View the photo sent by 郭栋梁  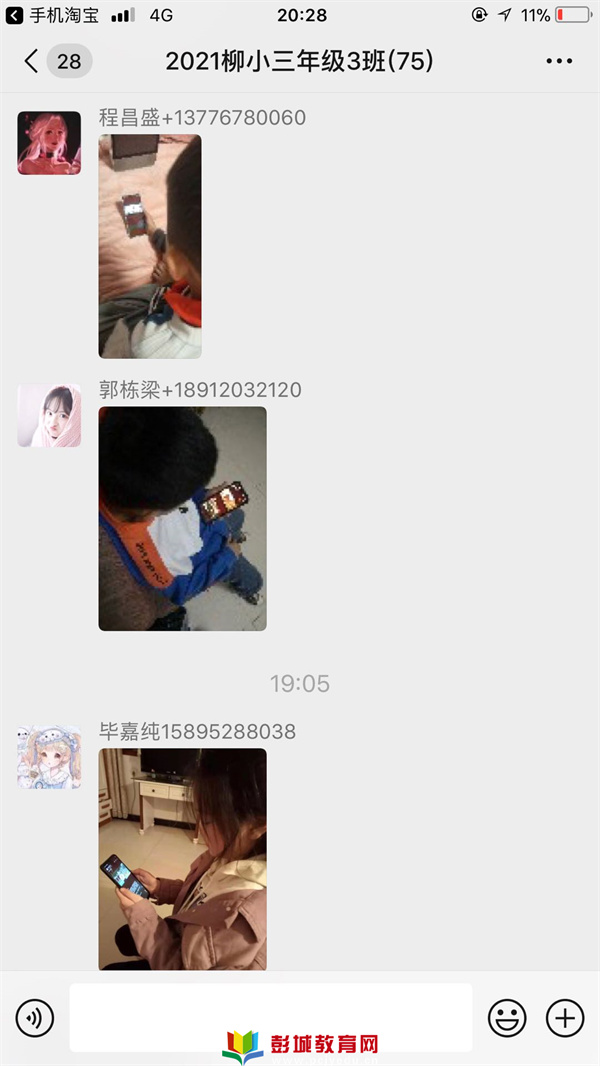click(182, 518)
